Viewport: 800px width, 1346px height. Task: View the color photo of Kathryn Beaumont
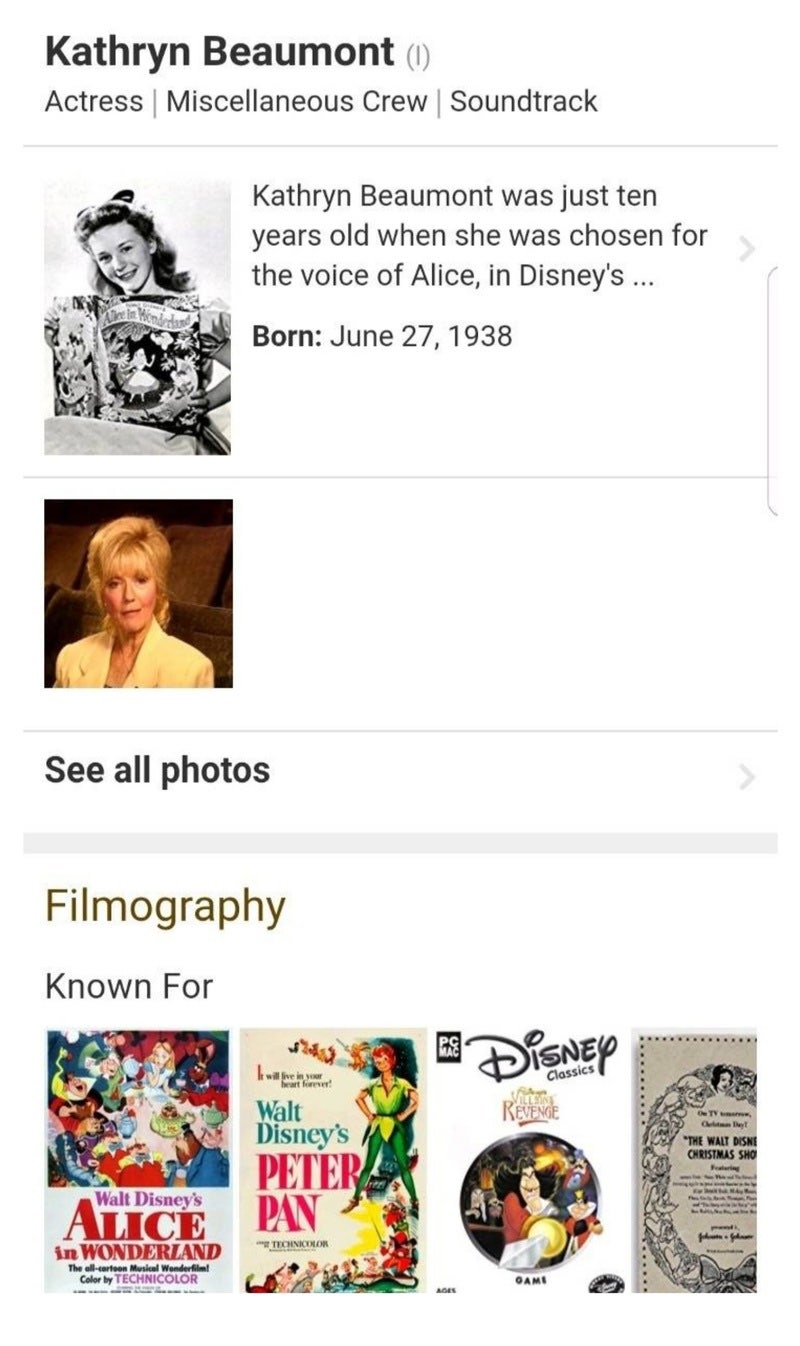[x=138, y=594]
